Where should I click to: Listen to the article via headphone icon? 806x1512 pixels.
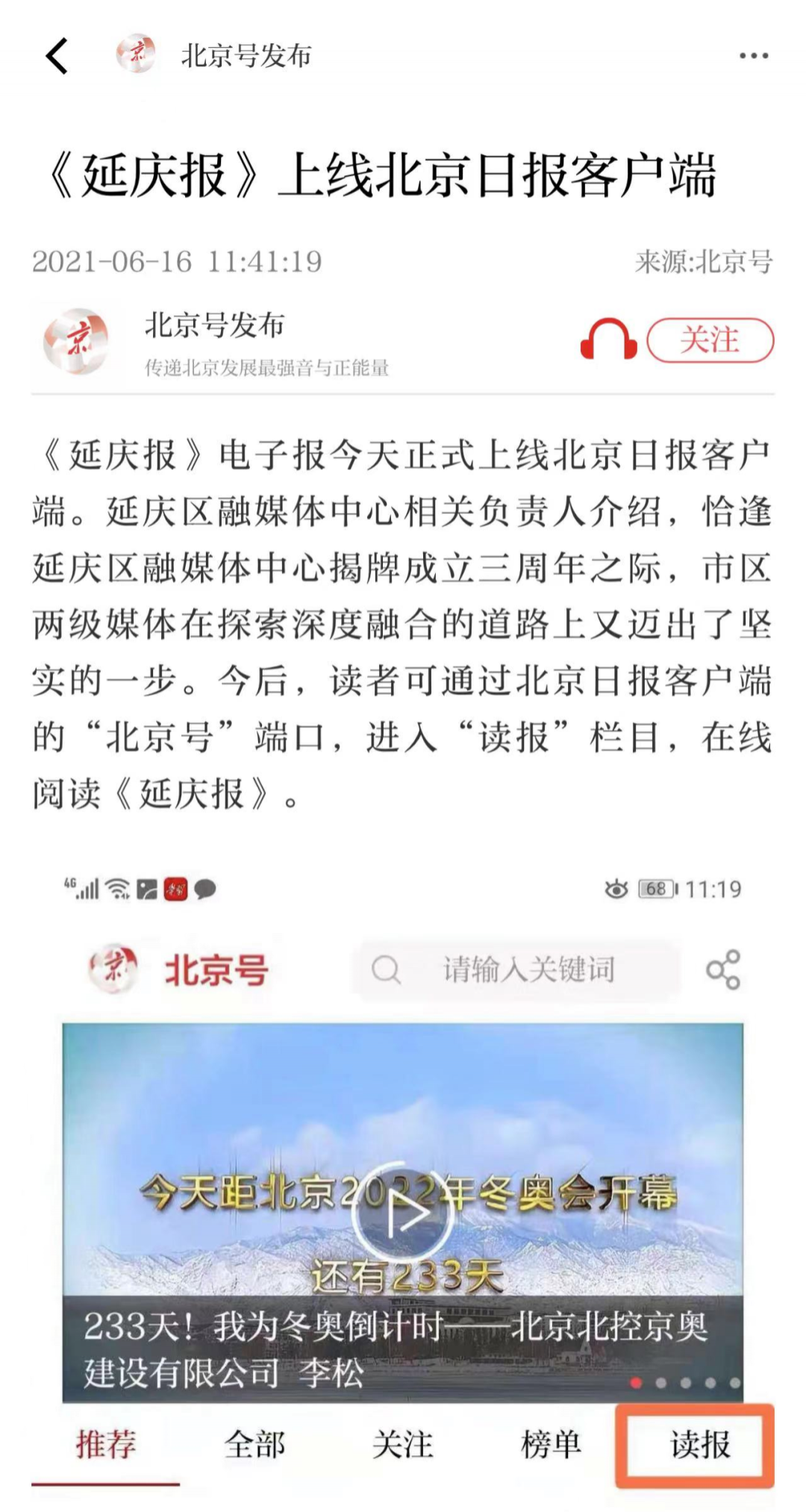[x=608, y=340]
